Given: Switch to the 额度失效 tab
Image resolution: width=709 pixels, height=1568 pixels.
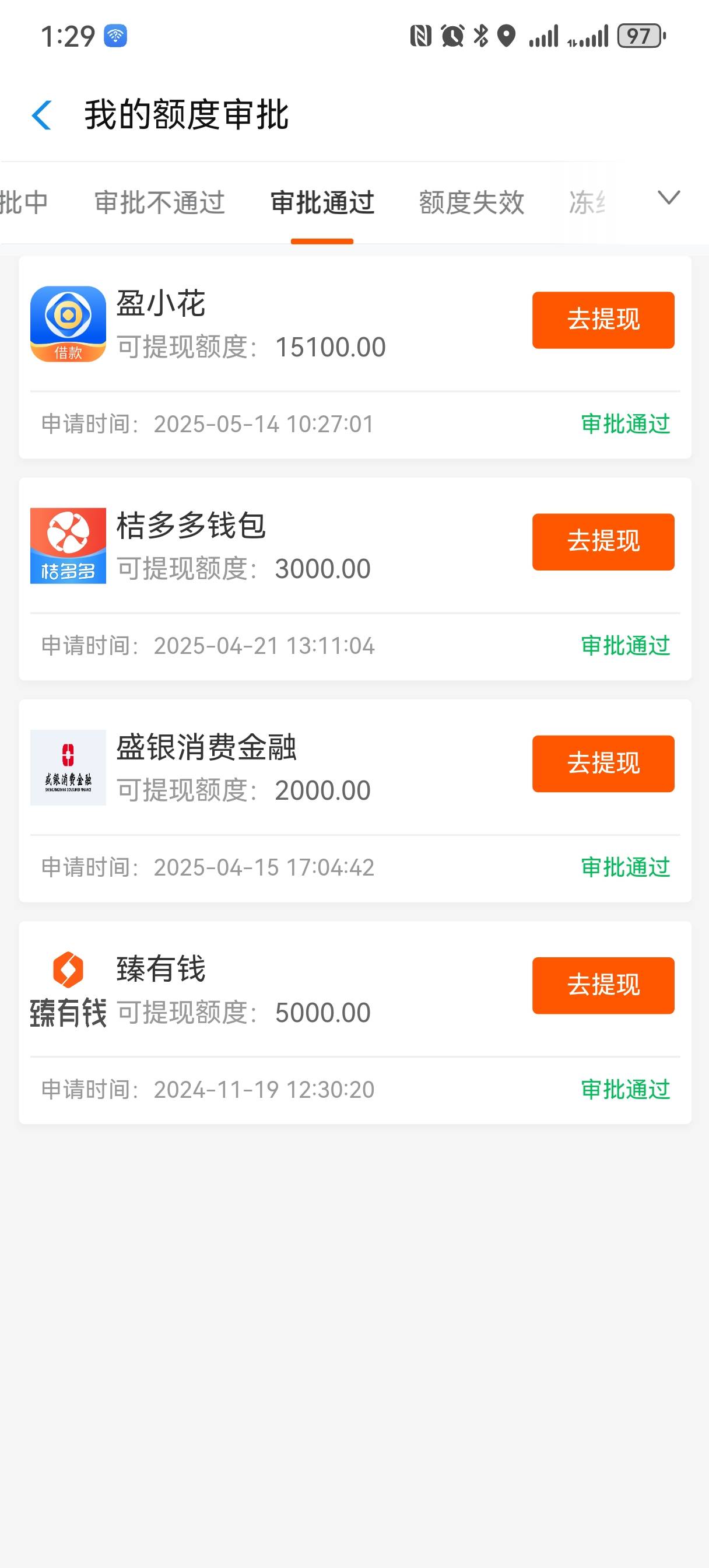Looking at the screenshot, I should [471, 202].
